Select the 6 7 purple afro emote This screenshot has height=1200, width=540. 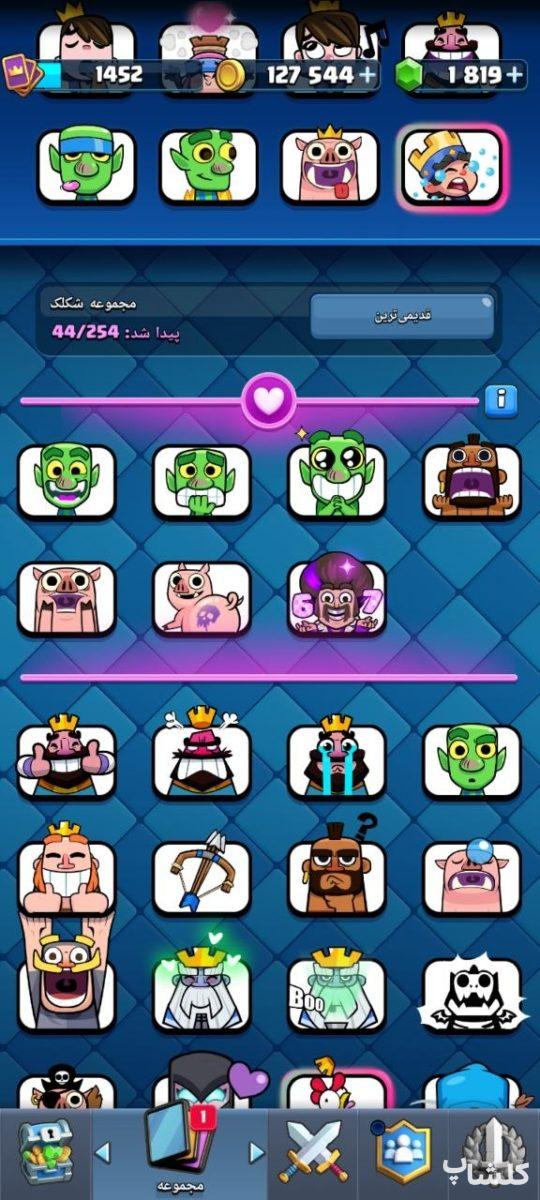pos(336,598)
